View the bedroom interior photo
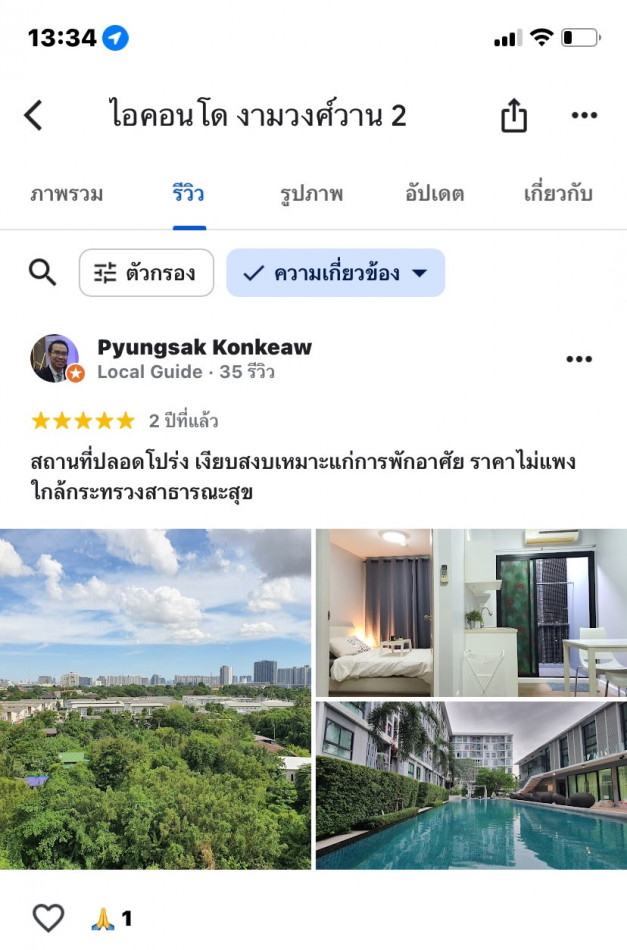The image size is (627, 950). (x=471, y=612)
